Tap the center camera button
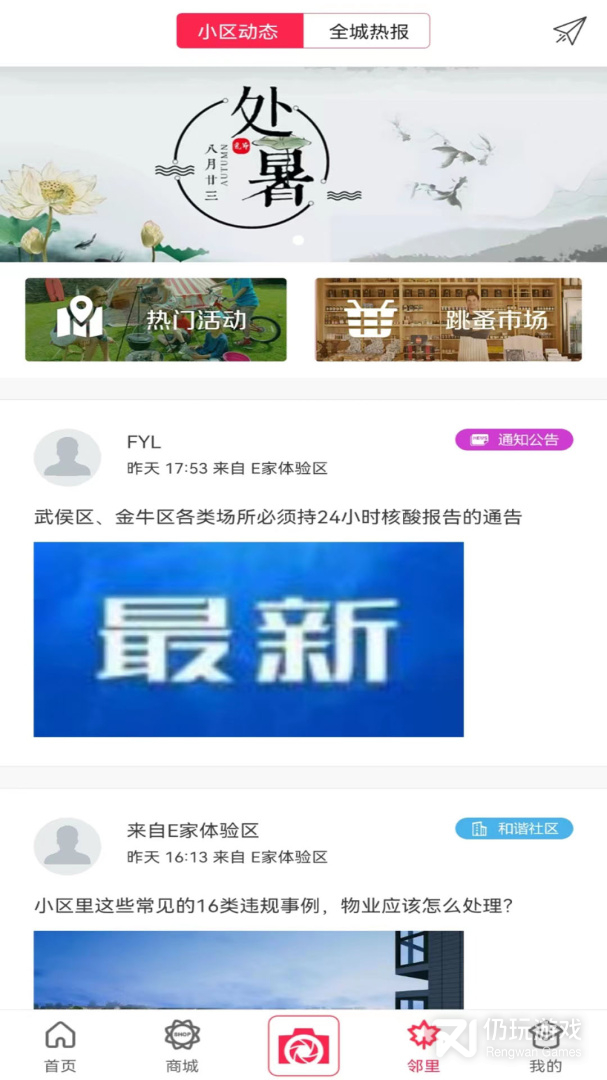Image resolution: width=607 pixels, height=1080 pixels. (x=303, y=1045)
